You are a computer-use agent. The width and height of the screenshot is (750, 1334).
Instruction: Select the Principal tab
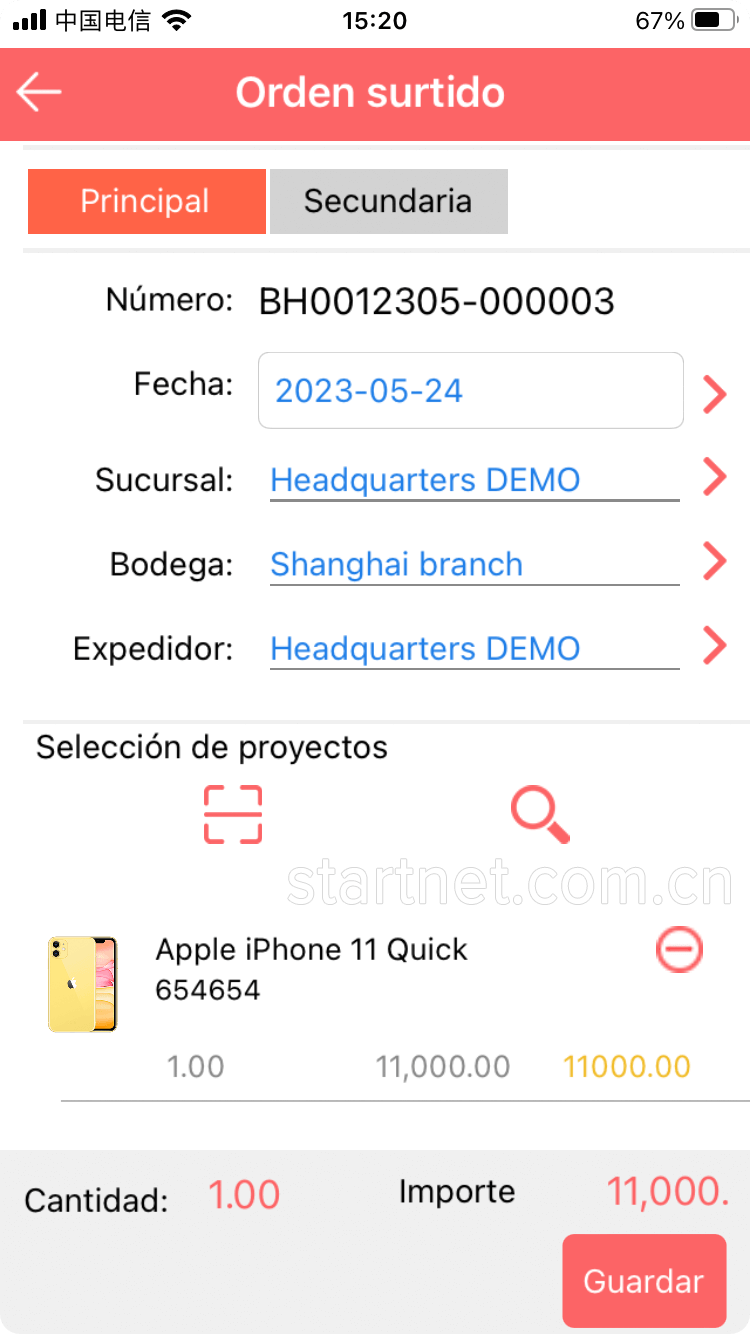pos(146,201)
